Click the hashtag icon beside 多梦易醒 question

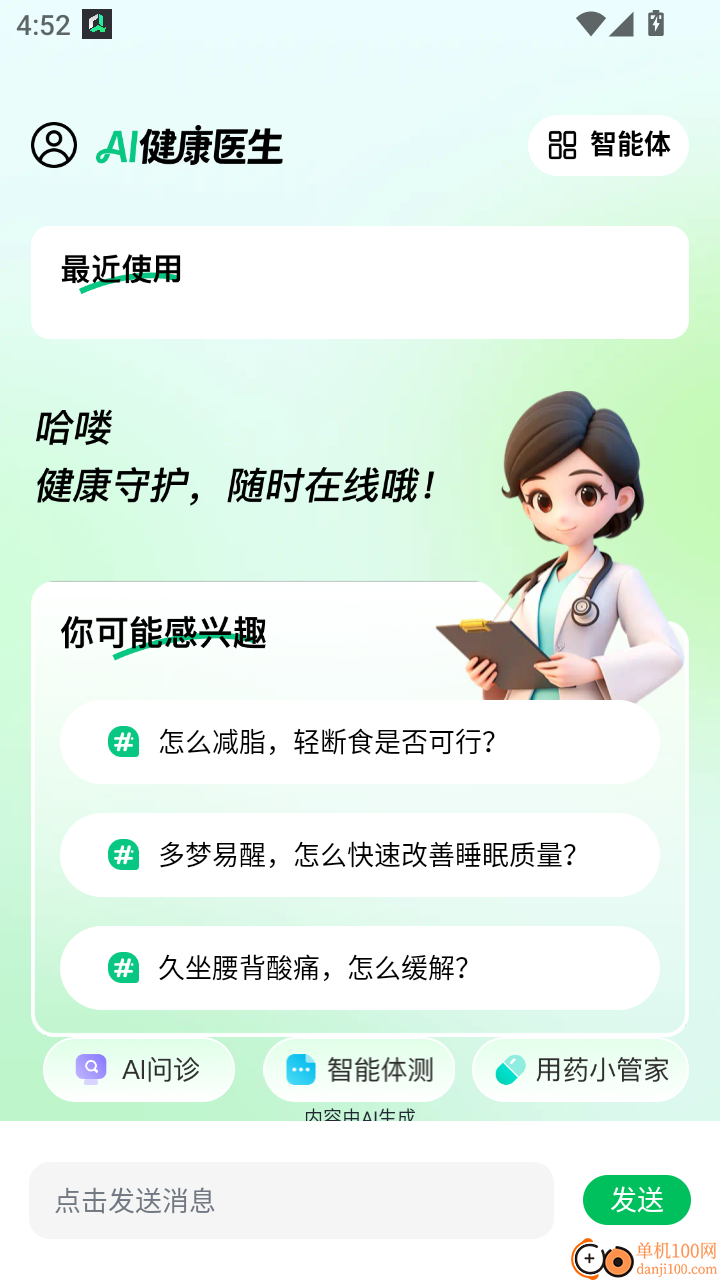pyautogui.click(x=122, y=855)
